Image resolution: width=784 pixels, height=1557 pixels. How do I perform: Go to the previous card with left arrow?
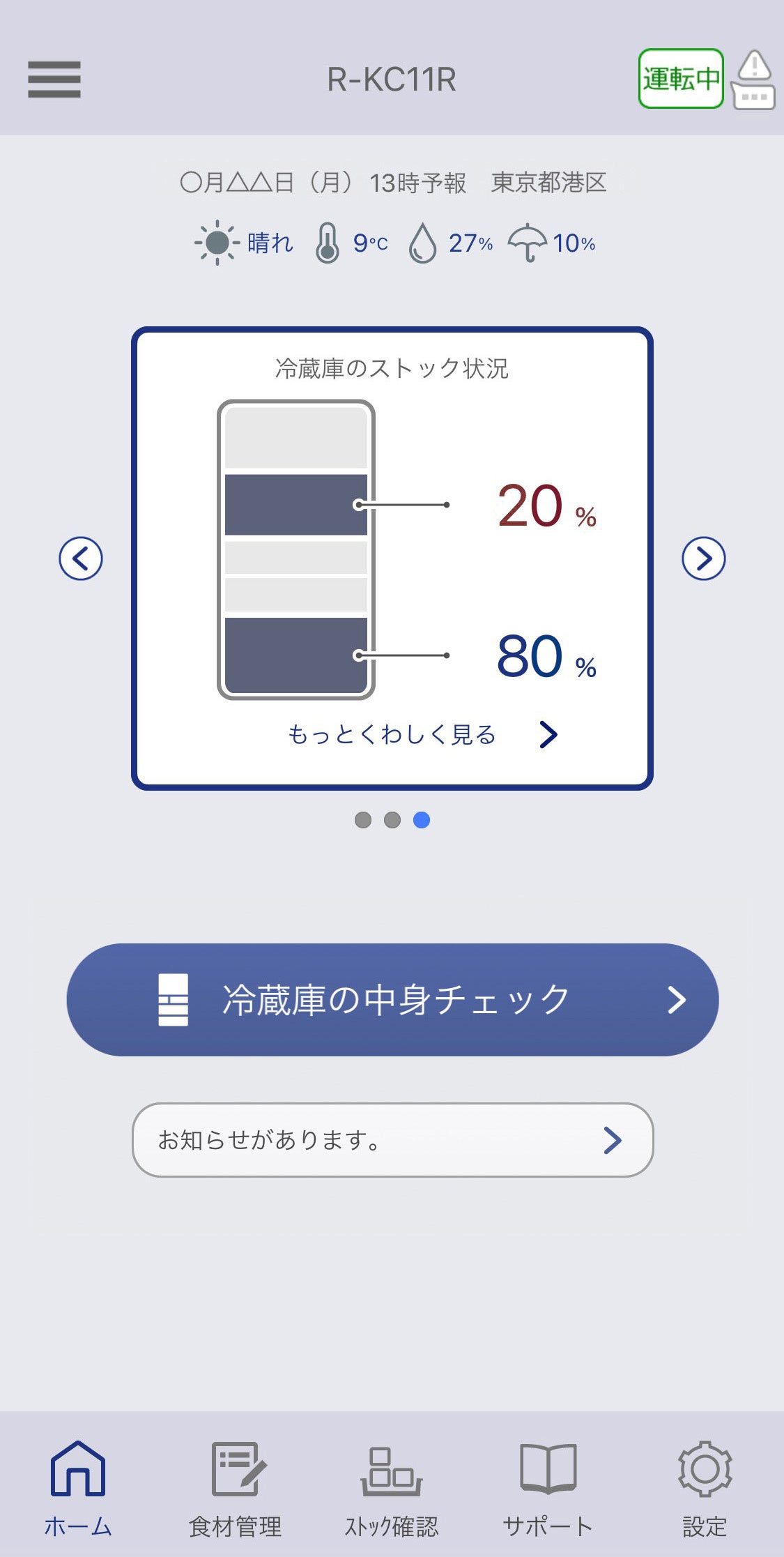click(x=81, y=559)
